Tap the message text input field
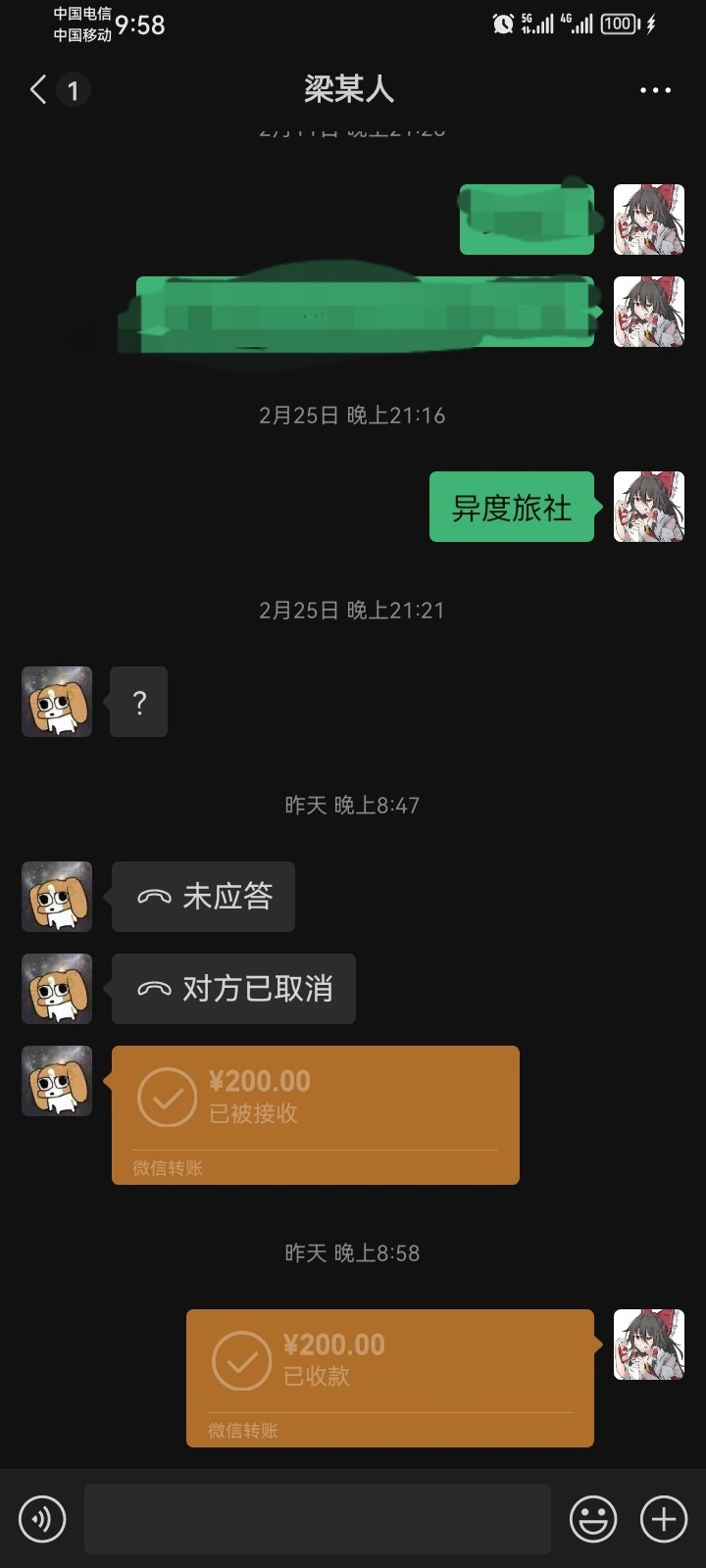This screenshot has width=706, height=1568. (x=317, y=1519)
